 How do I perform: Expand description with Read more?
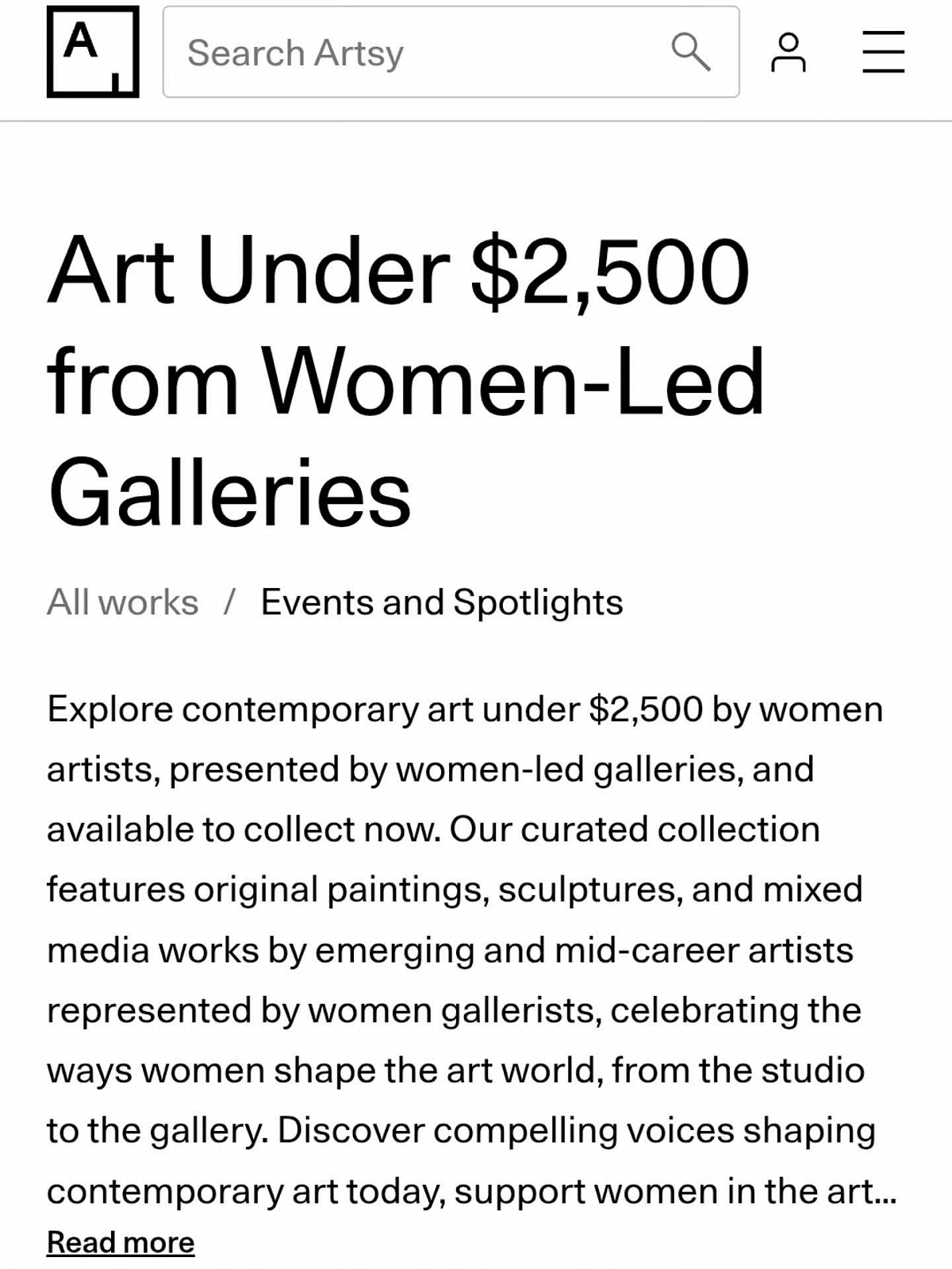coord(121,1242)
